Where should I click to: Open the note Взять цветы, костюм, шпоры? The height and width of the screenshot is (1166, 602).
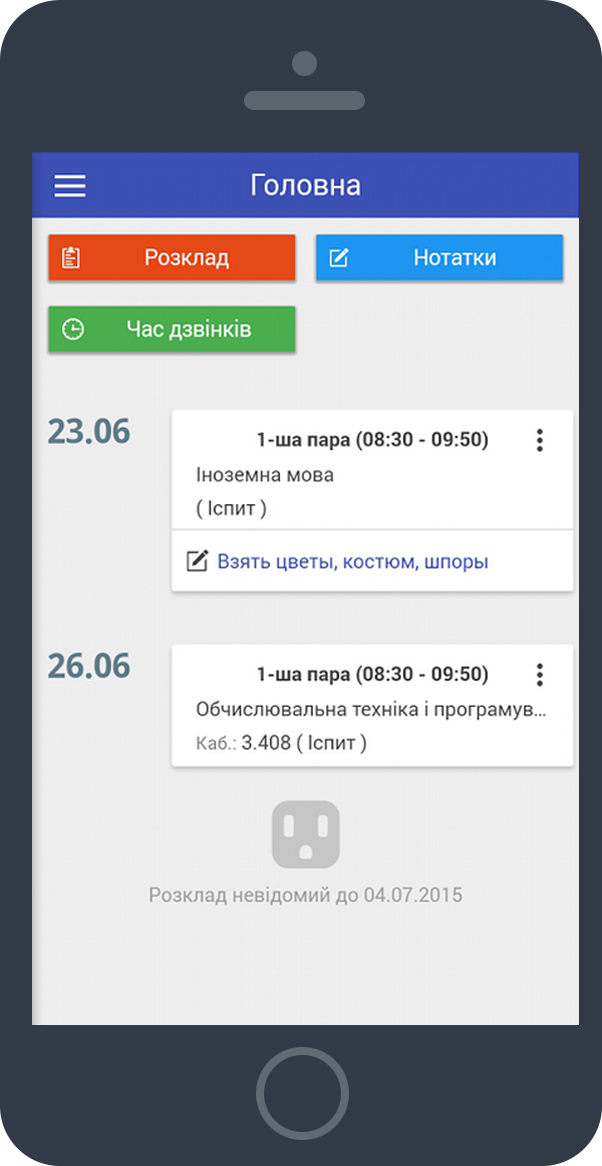[372, 561]
